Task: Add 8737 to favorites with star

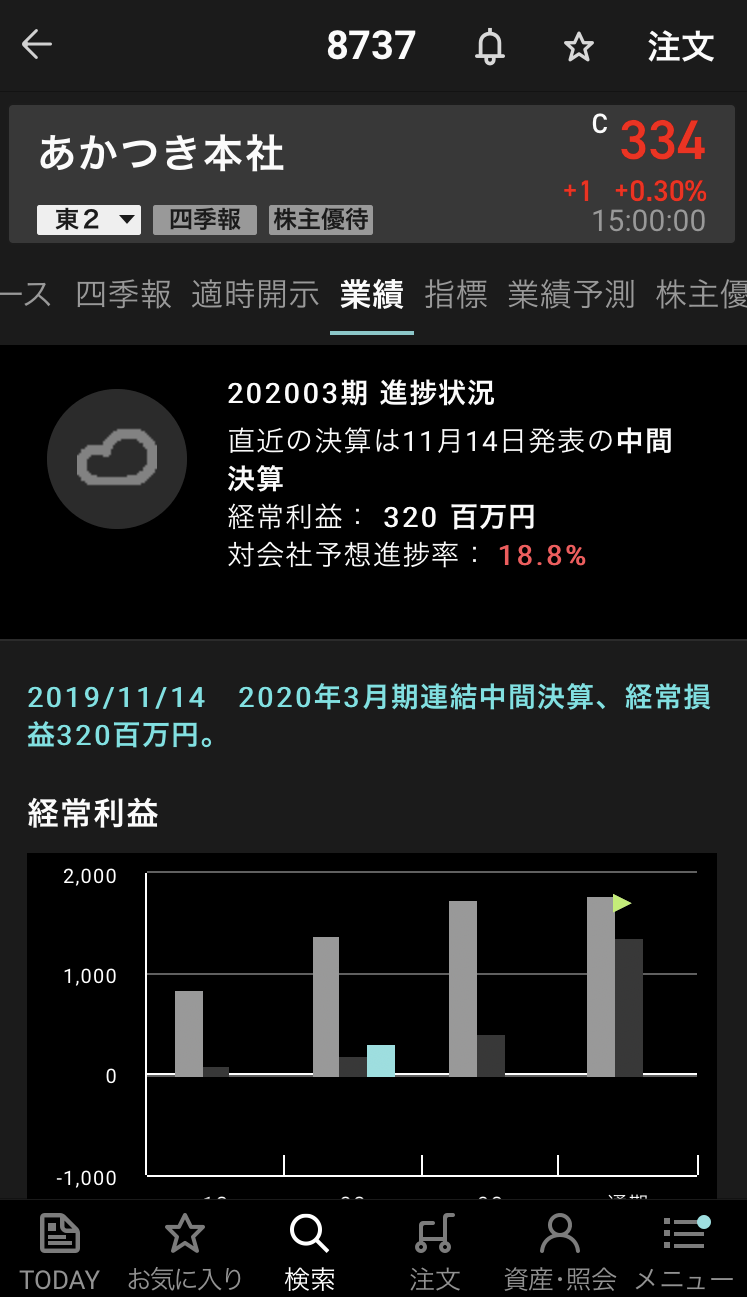Action: point(579,46)
